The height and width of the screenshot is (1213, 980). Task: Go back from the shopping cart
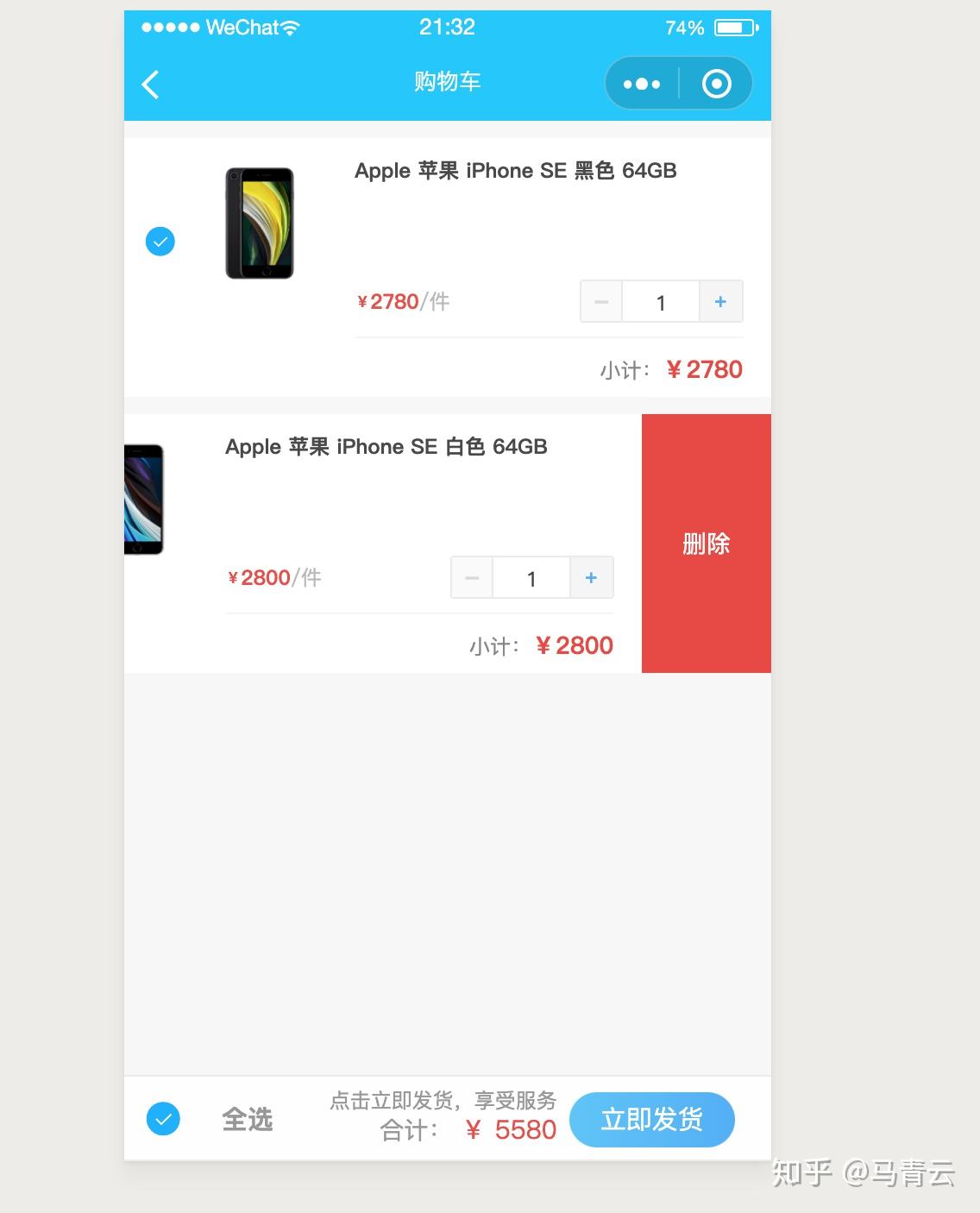pyautogui.click(x=150, y=85)
